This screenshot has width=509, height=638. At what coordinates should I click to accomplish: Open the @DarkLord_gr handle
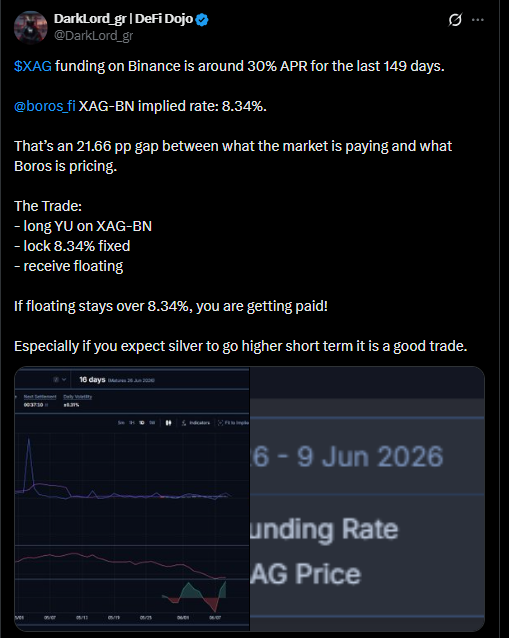93,36
